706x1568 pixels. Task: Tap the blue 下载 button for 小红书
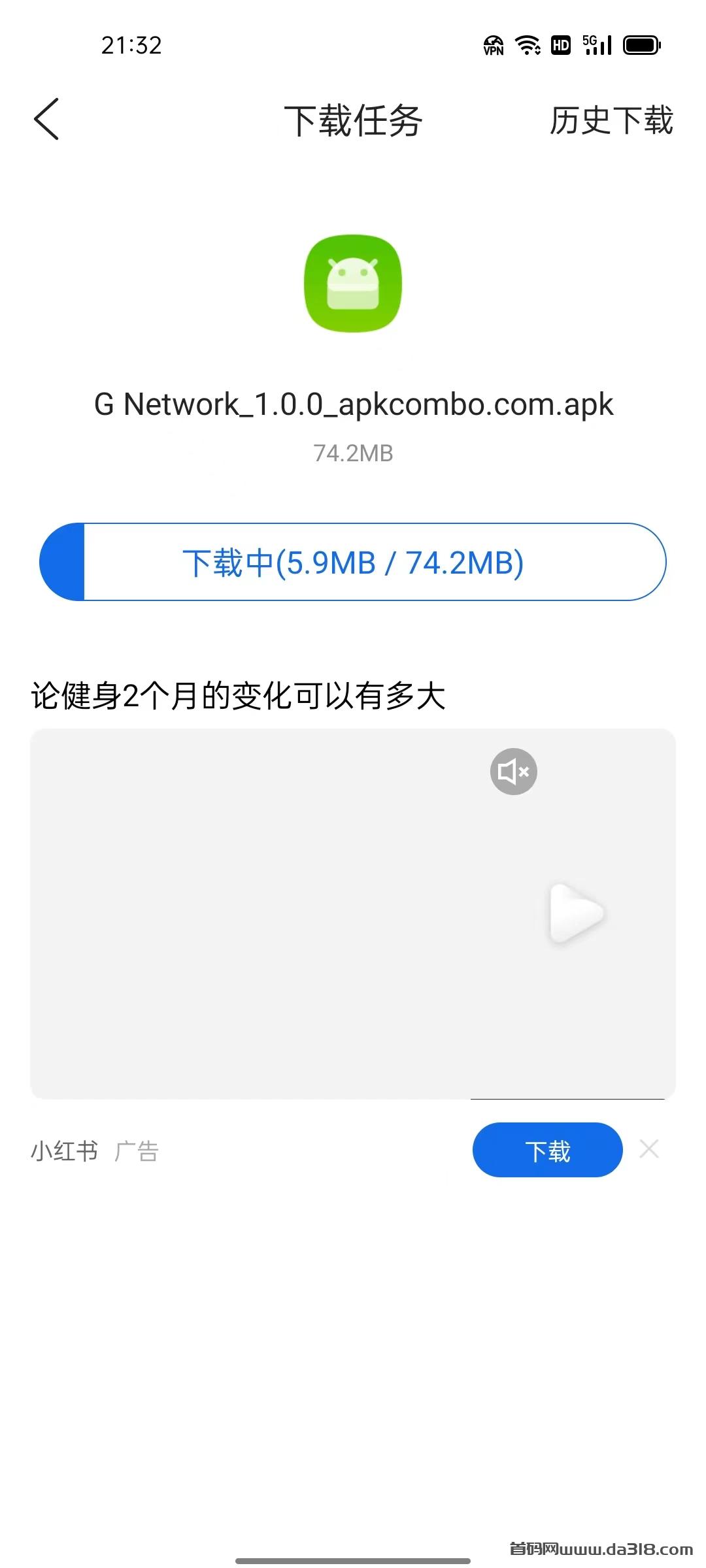[547, 1150]
